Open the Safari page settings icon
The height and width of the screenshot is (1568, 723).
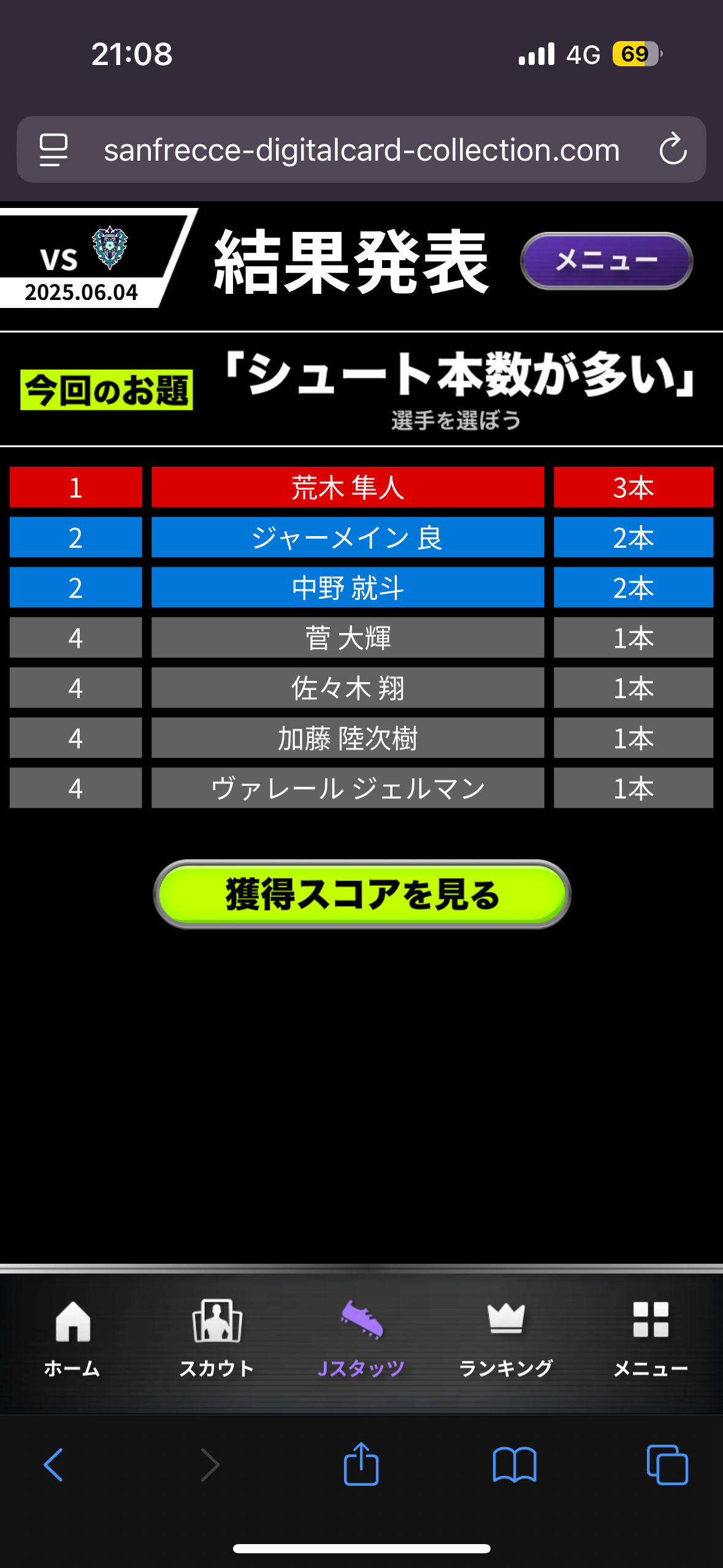(x=53, y=150)
